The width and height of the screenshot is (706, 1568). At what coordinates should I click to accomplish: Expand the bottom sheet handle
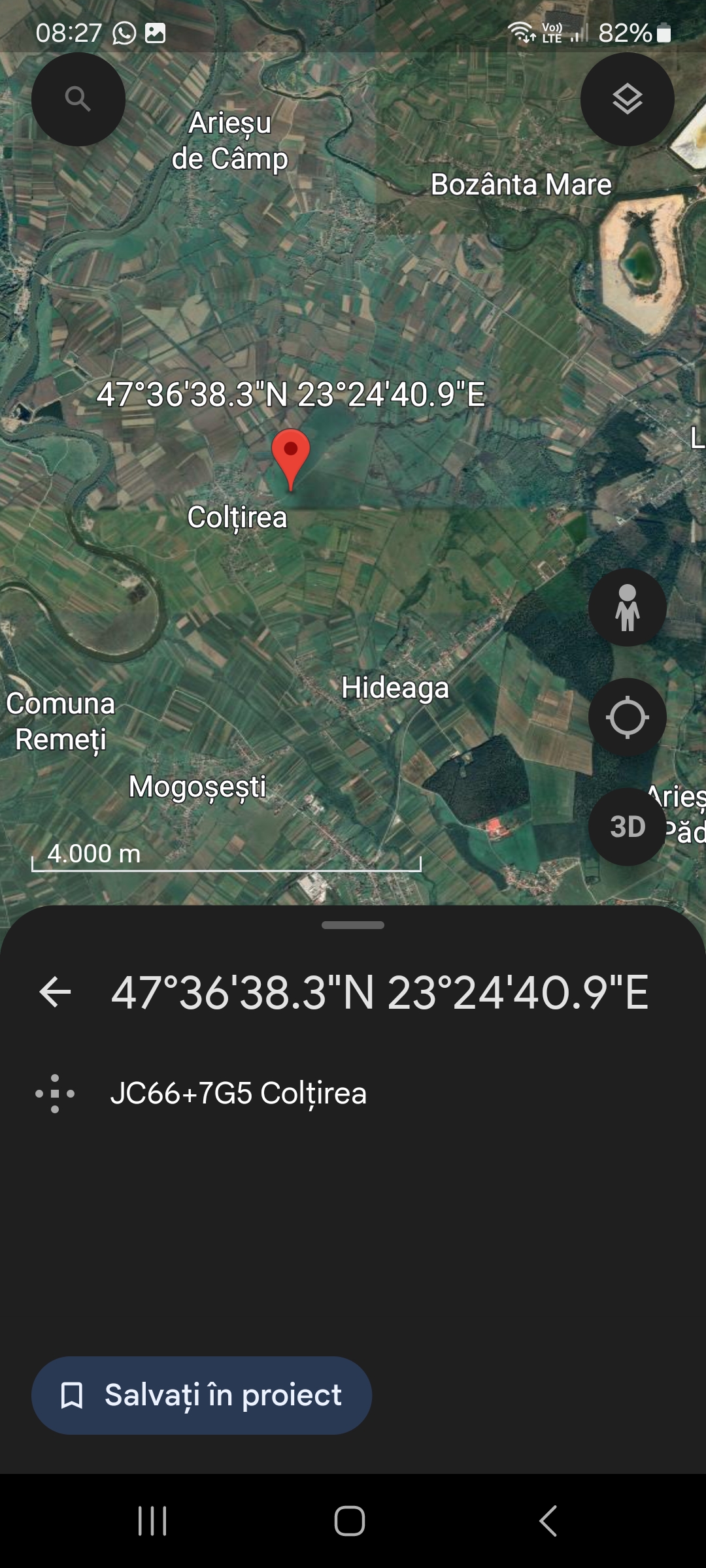pos(353,925)
